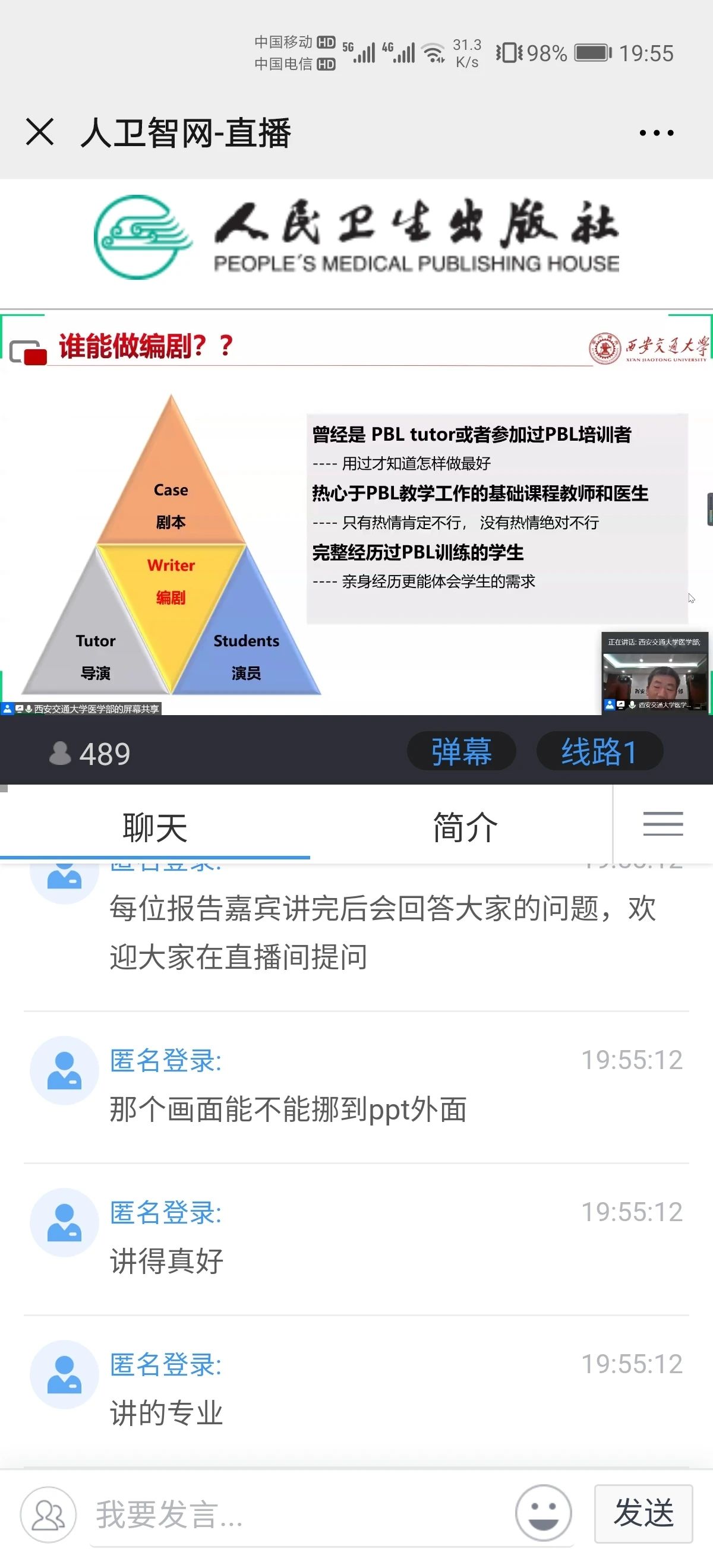Switch stream with the 线路1 button
This screenshot has height=1568, width=713.
click(x=599, y=751)
